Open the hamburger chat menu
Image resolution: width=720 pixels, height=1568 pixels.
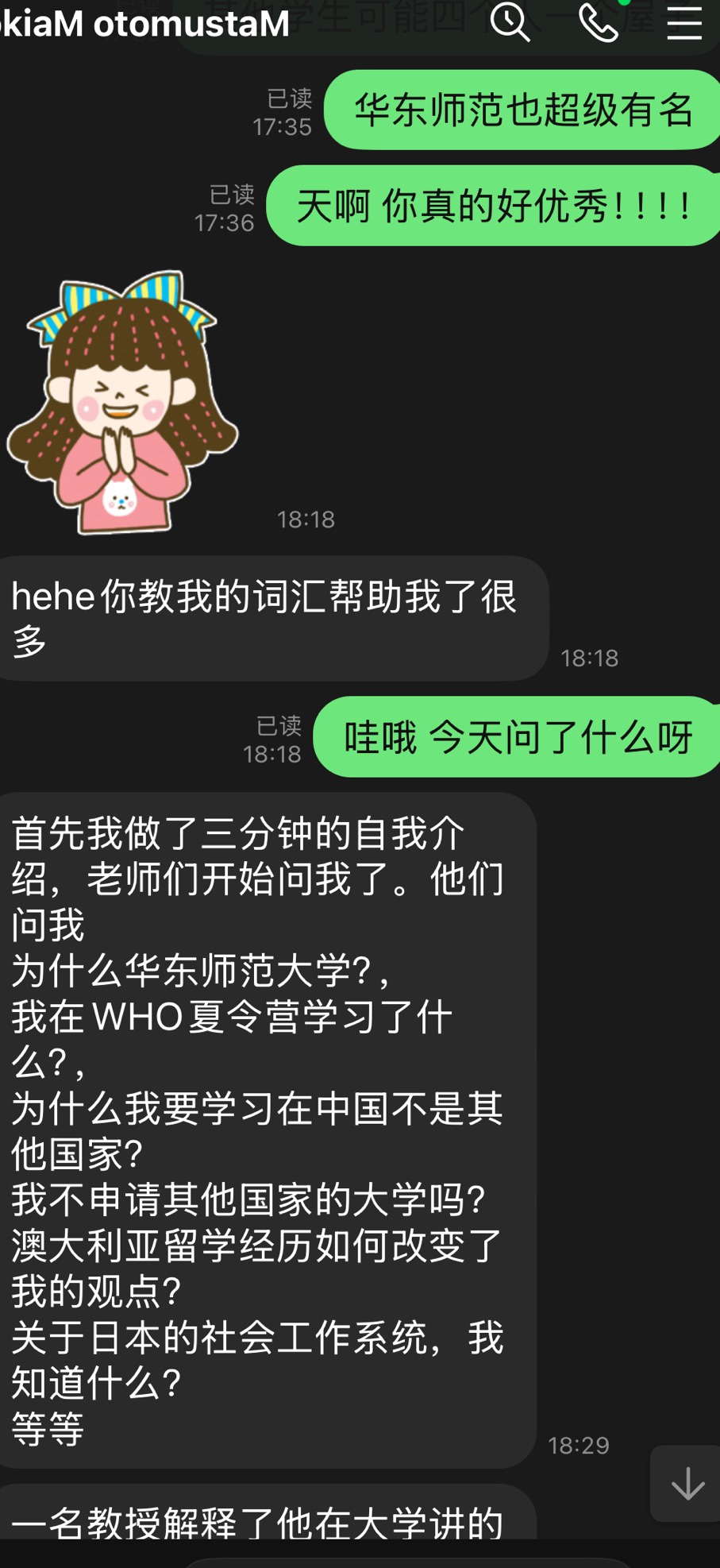click(684, 22)
